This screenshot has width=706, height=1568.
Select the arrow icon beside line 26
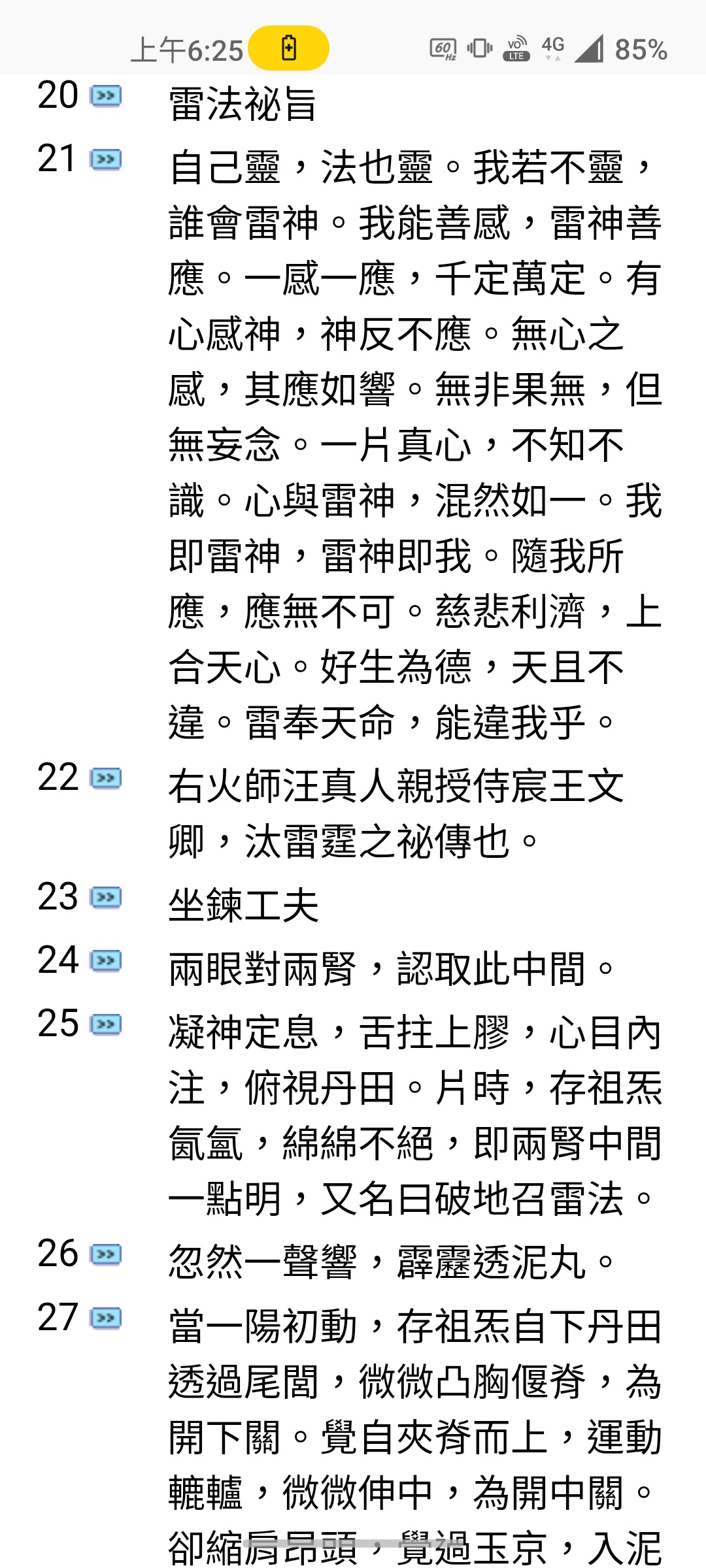tap(105, 1254)
